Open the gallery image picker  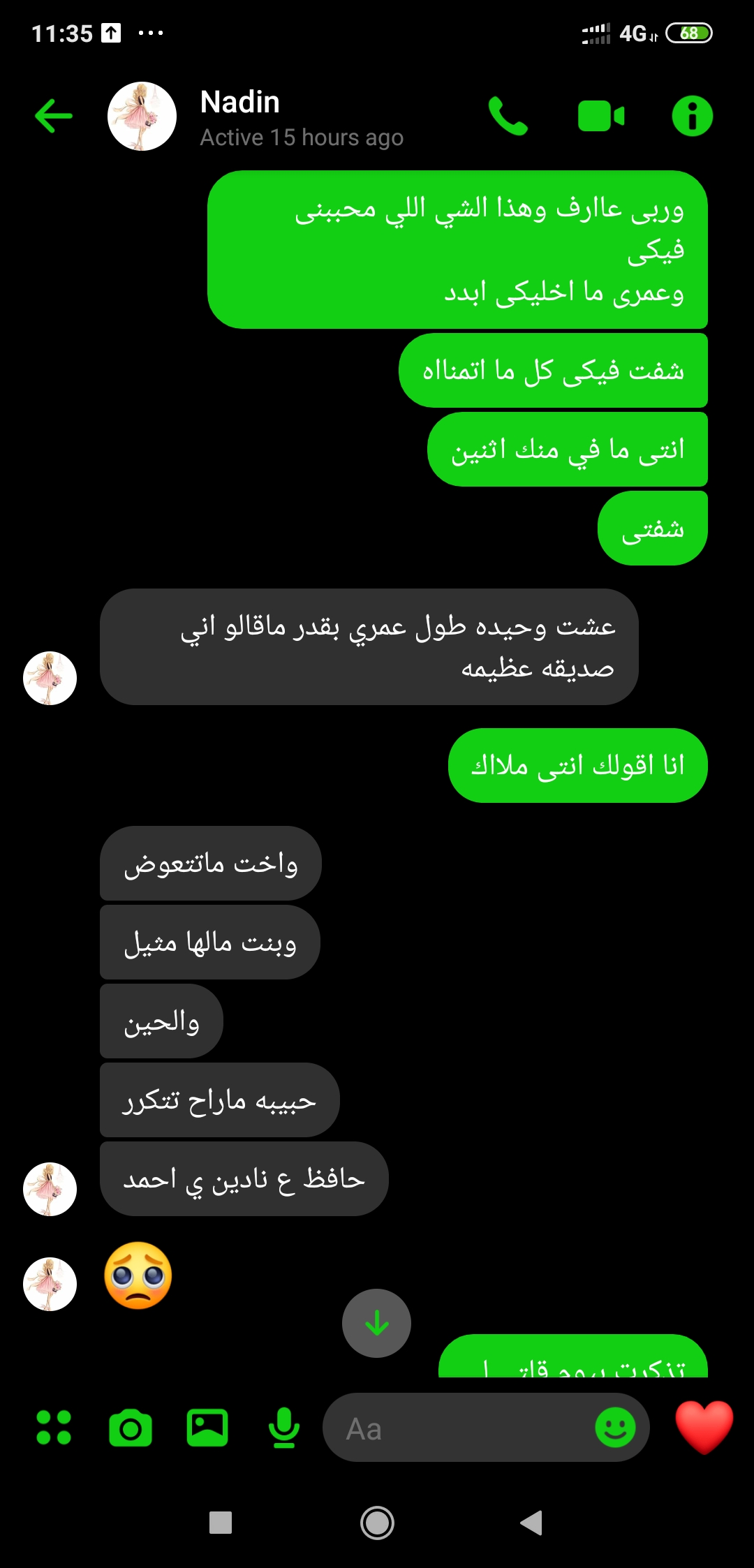click(x=207, y=1428)
